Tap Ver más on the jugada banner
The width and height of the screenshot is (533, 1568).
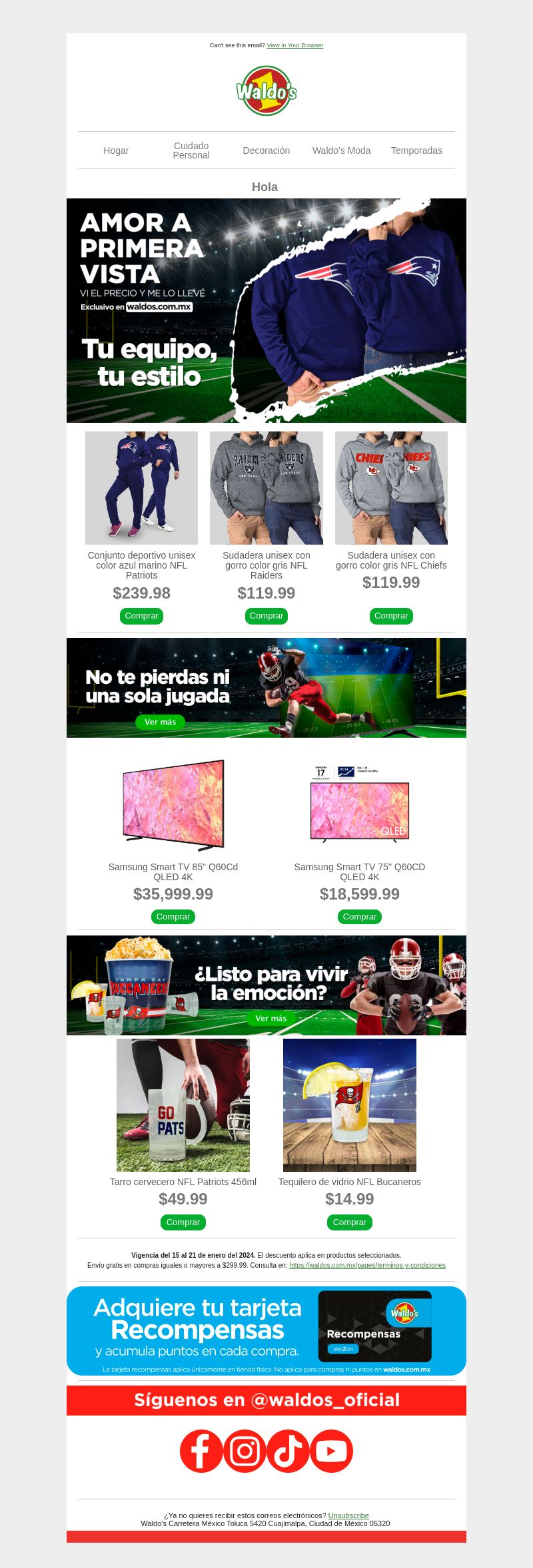coord(161,722)
